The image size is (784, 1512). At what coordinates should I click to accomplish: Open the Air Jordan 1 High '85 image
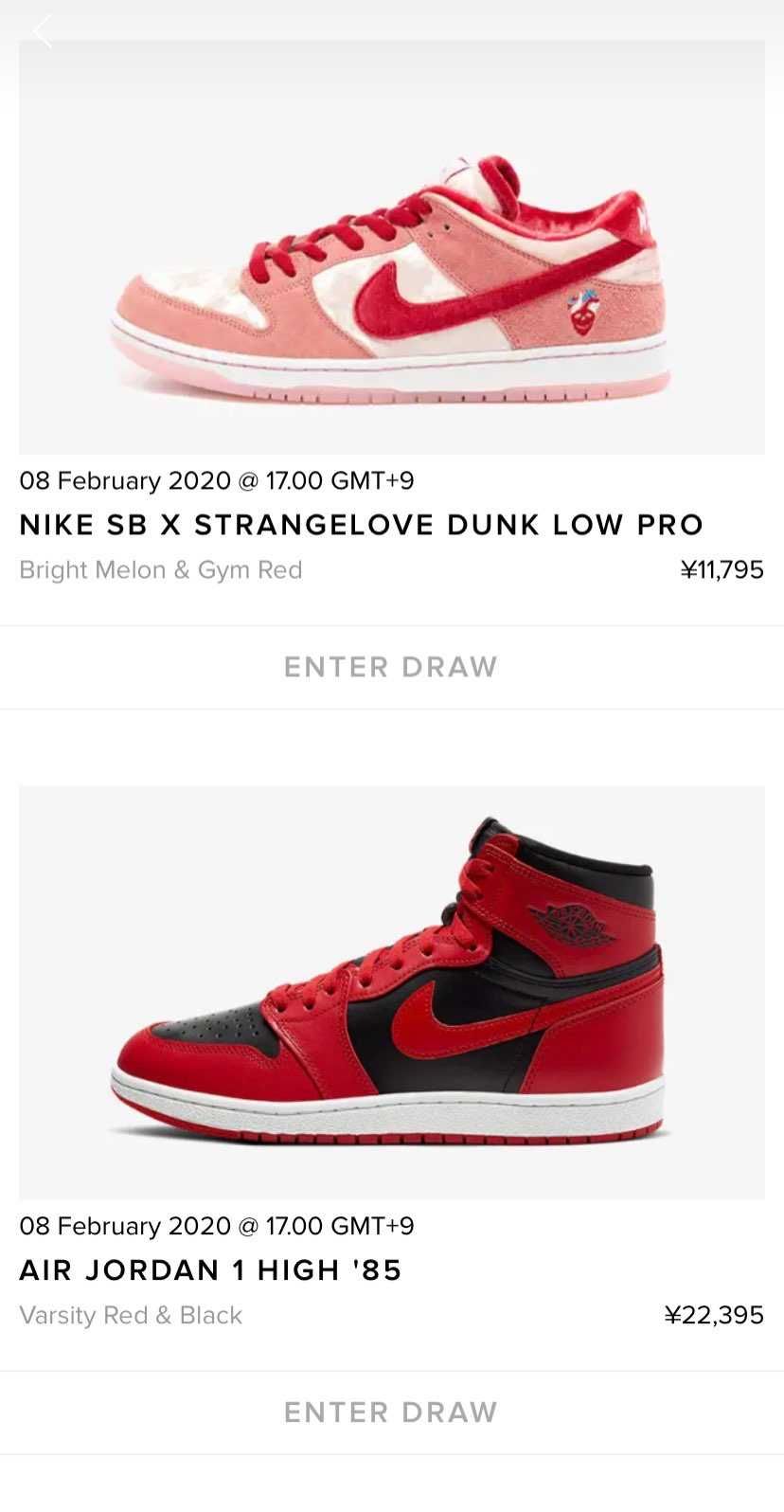[x=392, y=992]
